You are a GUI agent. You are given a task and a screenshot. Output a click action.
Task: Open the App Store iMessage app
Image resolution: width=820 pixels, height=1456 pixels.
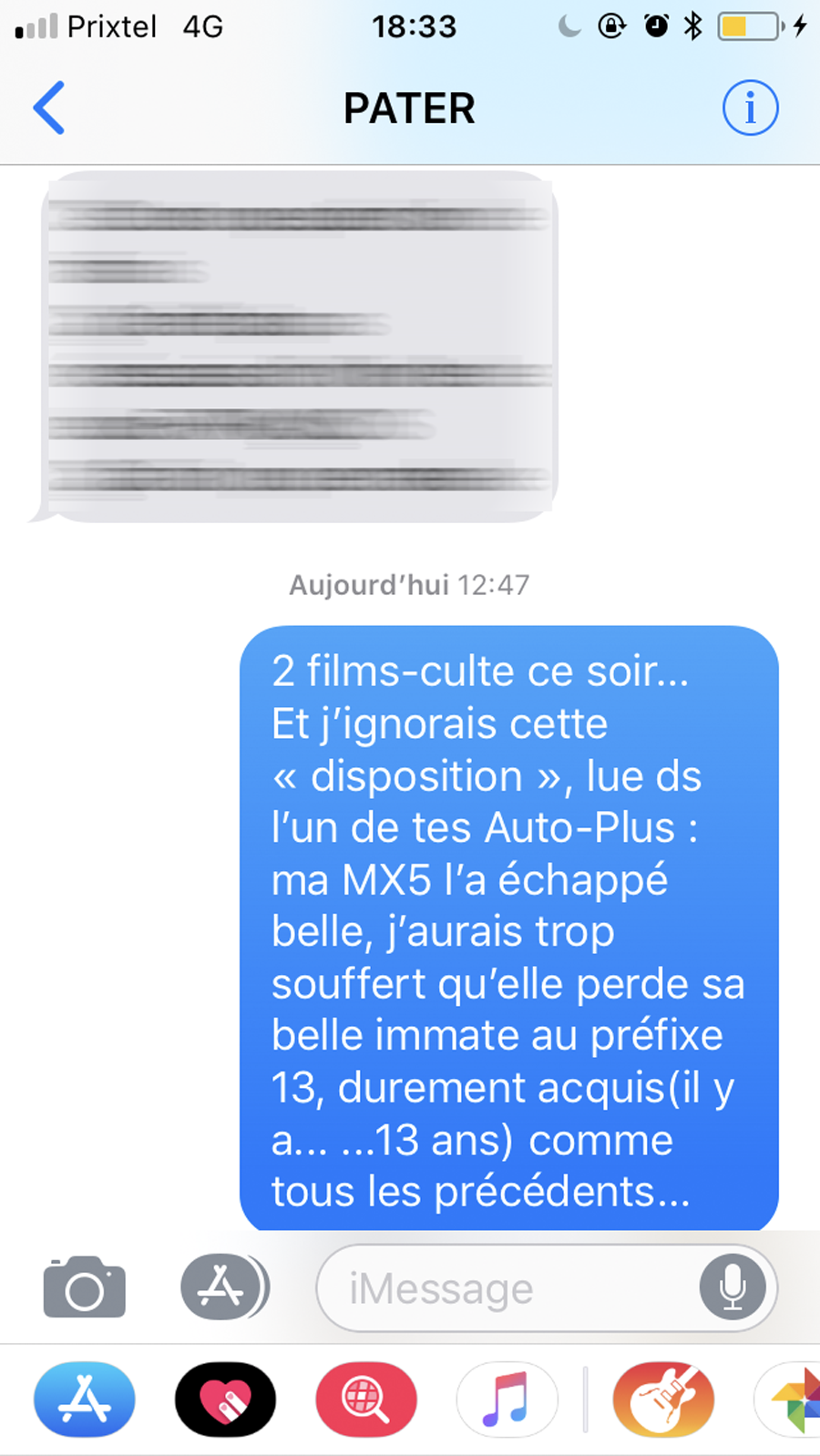[x=85, y=1399]
